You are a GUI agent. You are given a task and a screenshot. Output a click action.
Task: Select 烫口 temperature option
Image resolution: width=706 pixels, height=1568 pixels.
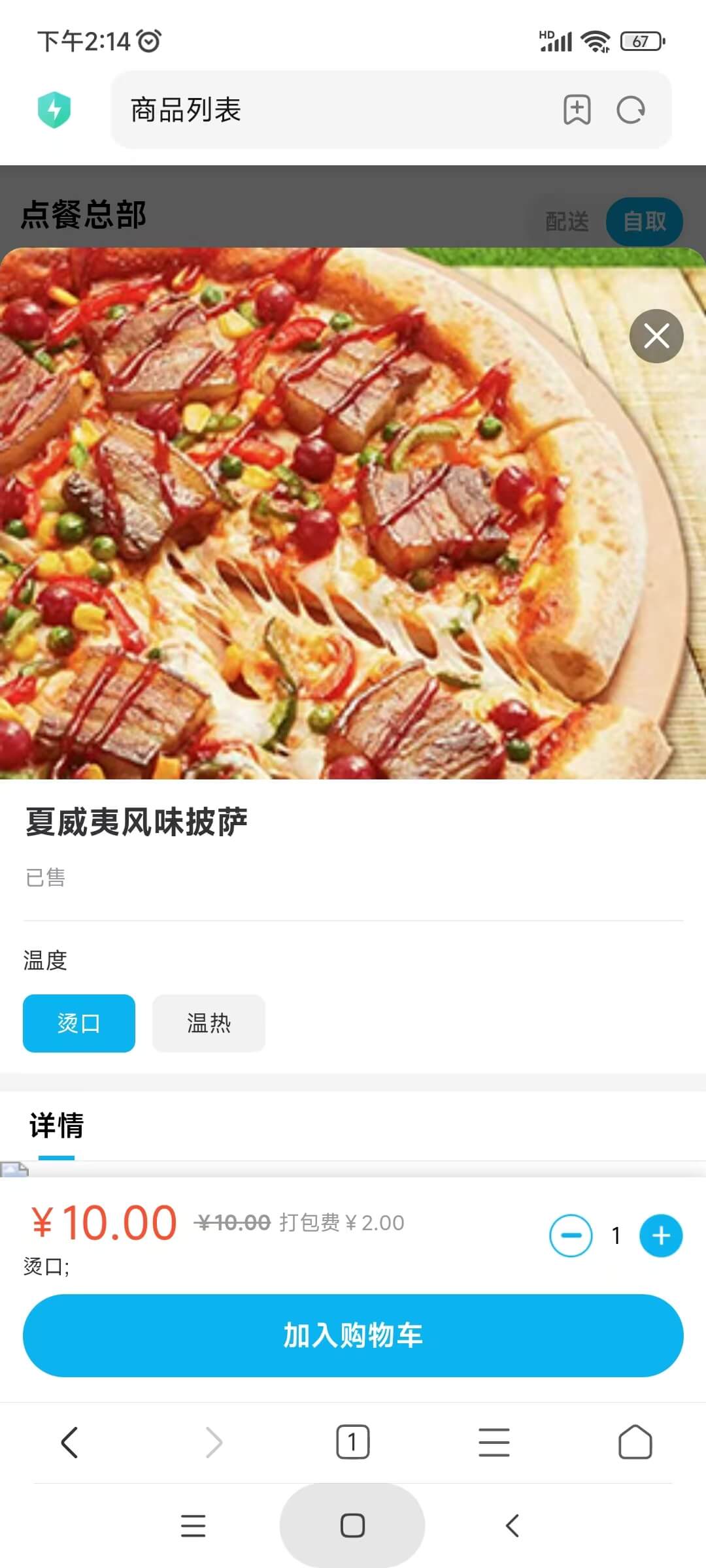coord(78,1024)
